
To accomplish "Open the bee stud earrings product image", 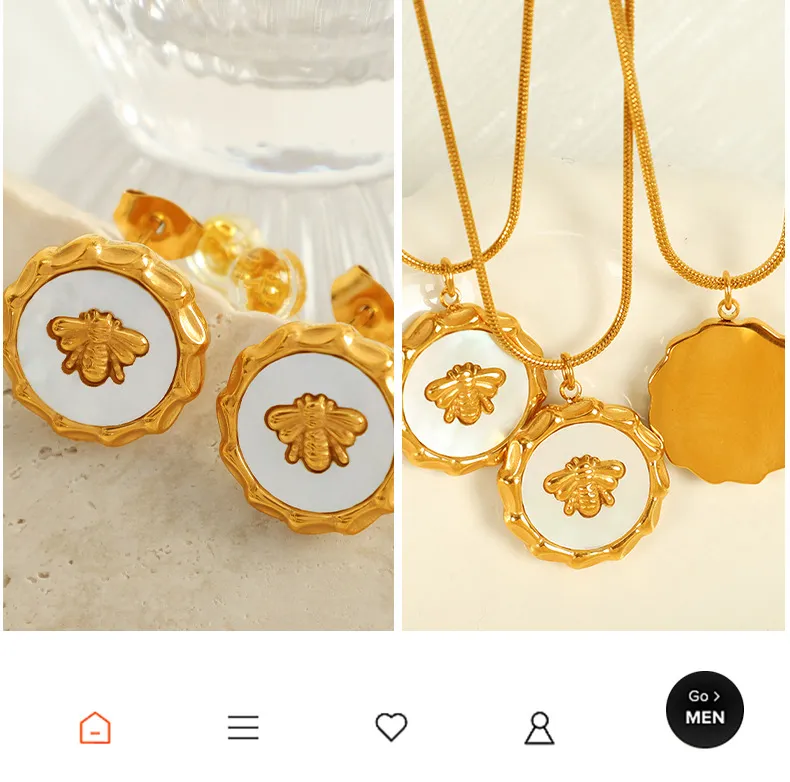I will 198,315.
